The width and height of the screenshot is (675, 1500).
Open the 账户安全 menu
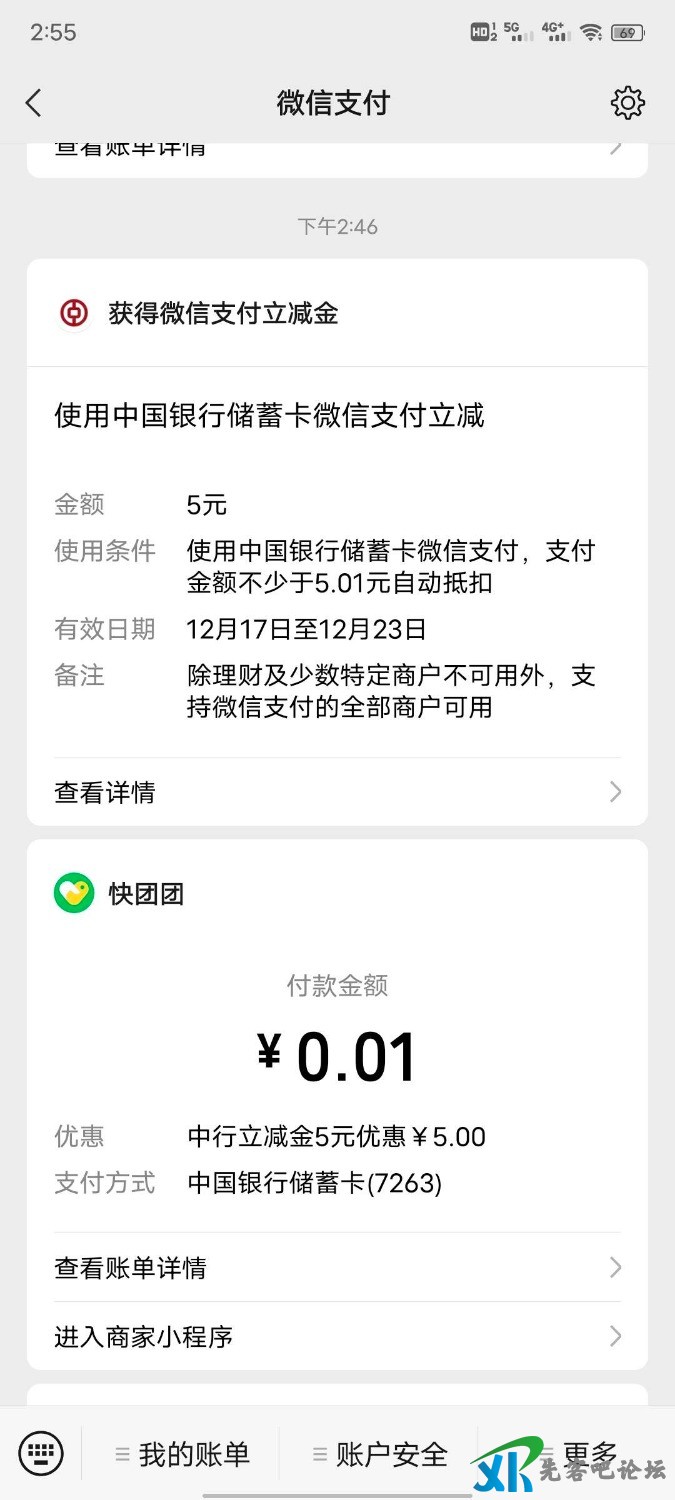pos(380,1454)
